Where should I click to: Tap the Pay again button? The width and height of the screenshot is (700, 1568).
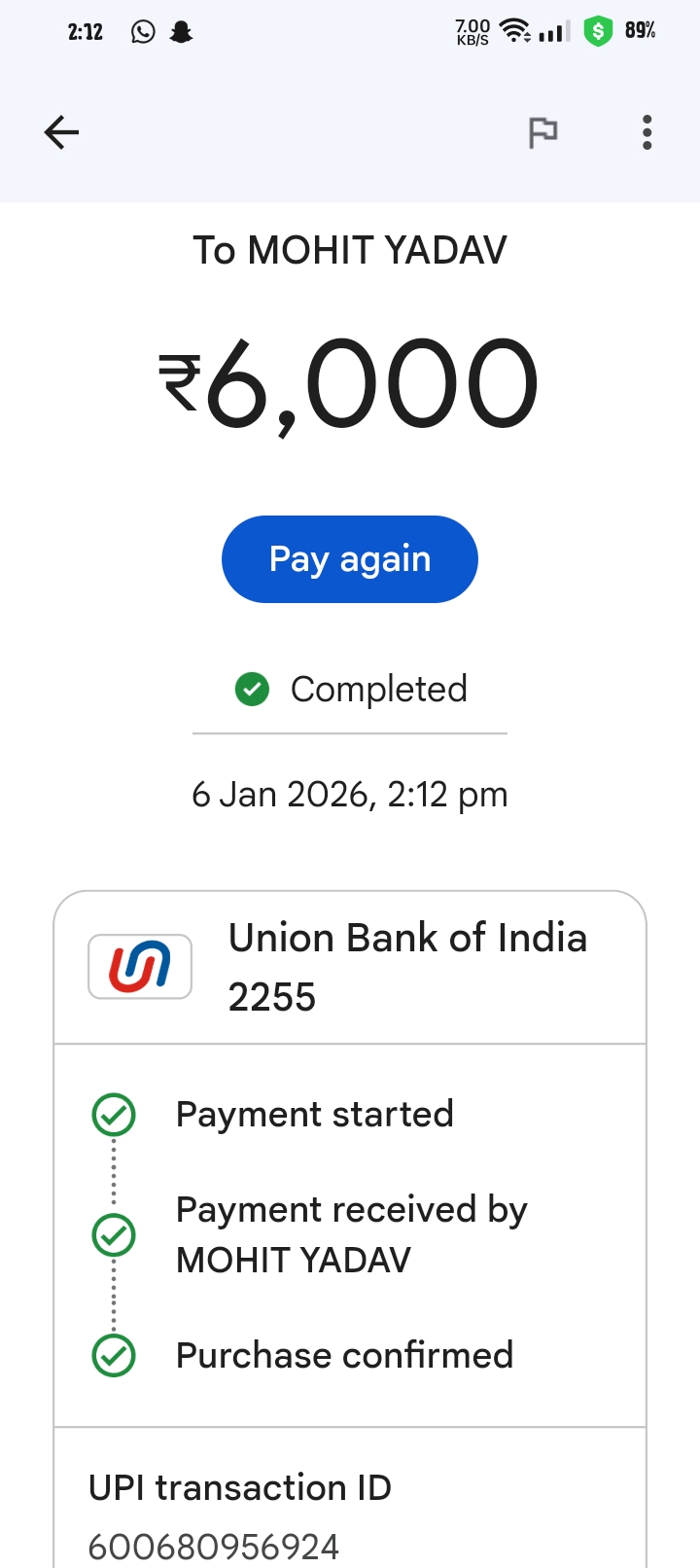350,559
